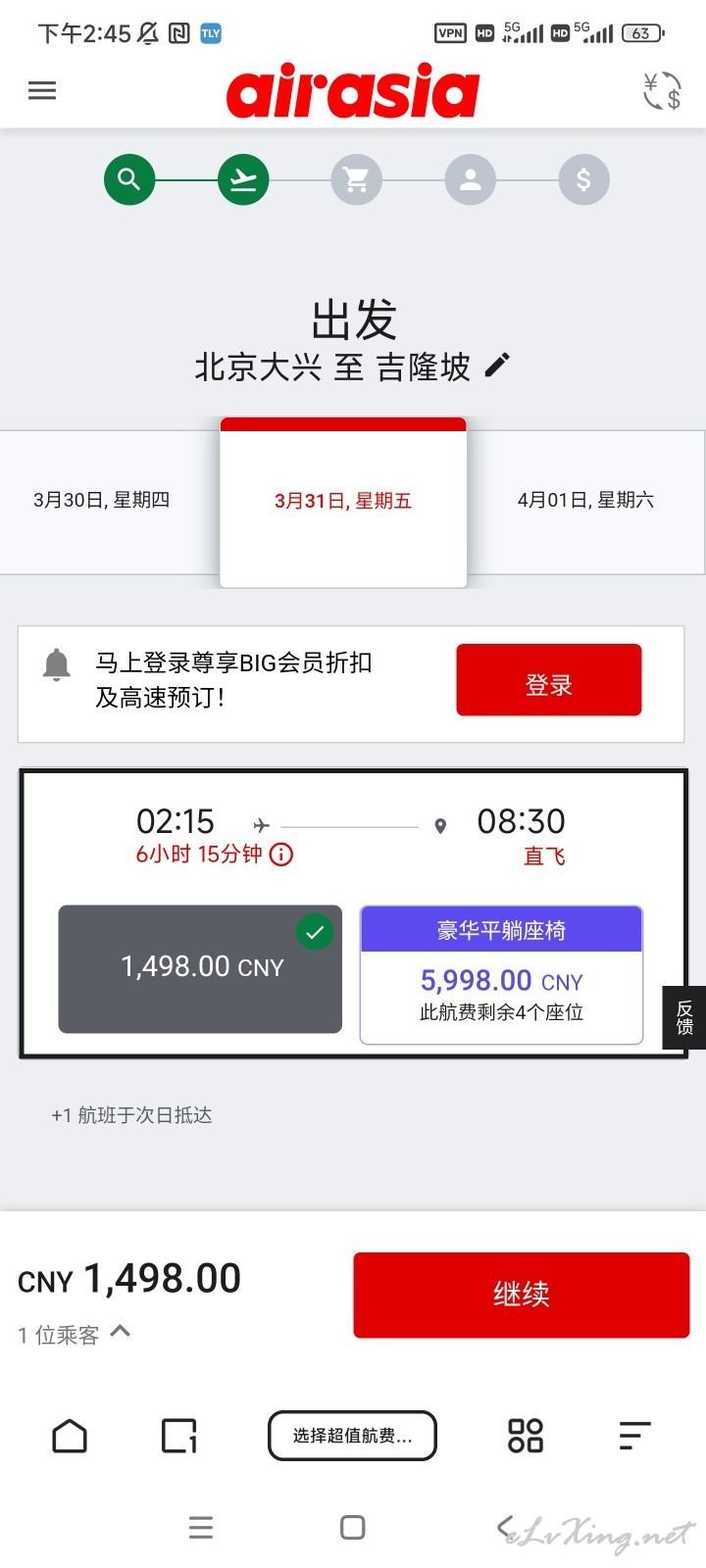Open the browser grid tools menu
This screenshot has height=1568, width=706.
[x=526, y=1437]
